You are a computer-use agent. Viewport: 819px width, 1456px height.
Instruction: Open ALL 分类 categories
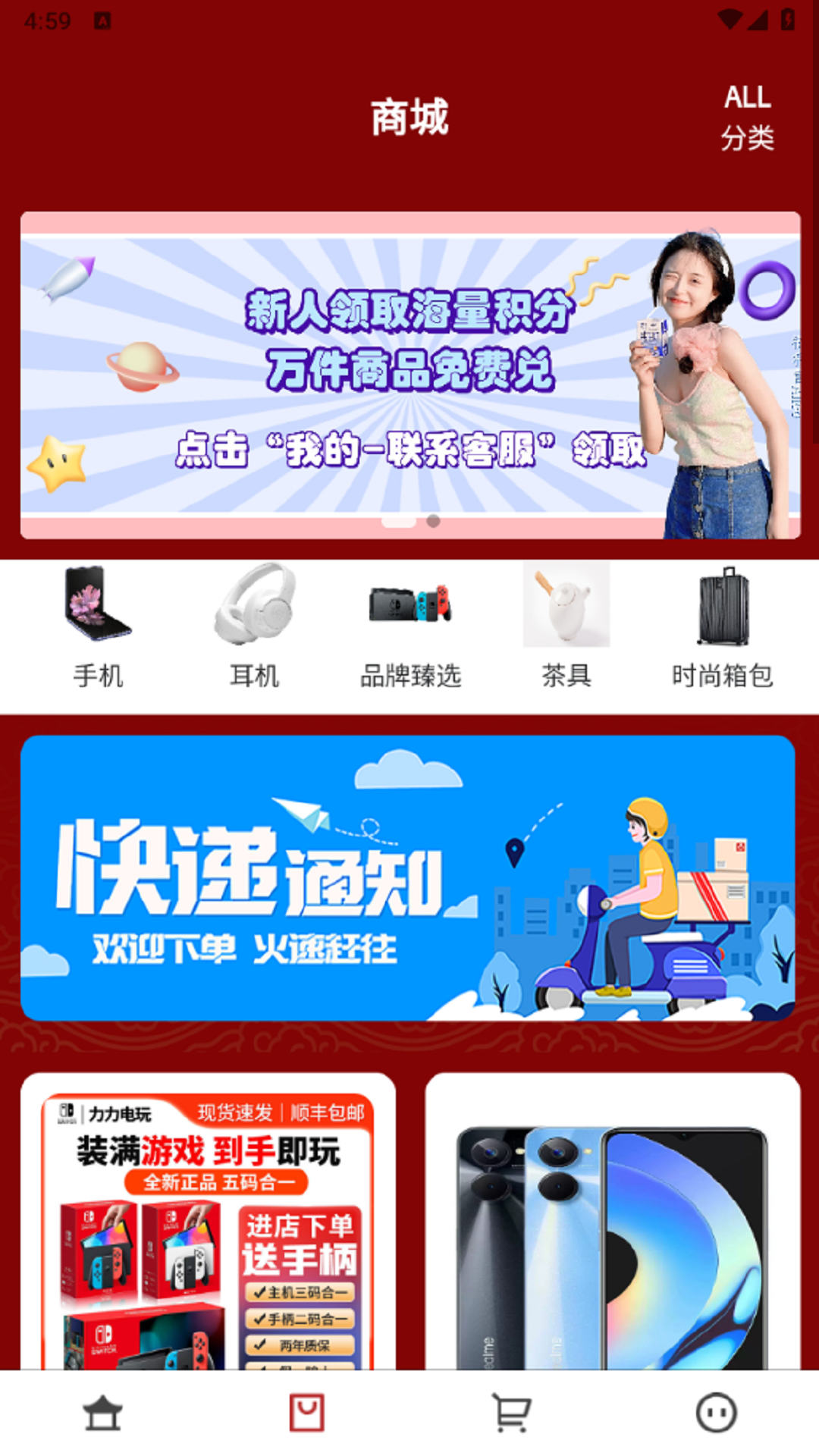point(747,118)
